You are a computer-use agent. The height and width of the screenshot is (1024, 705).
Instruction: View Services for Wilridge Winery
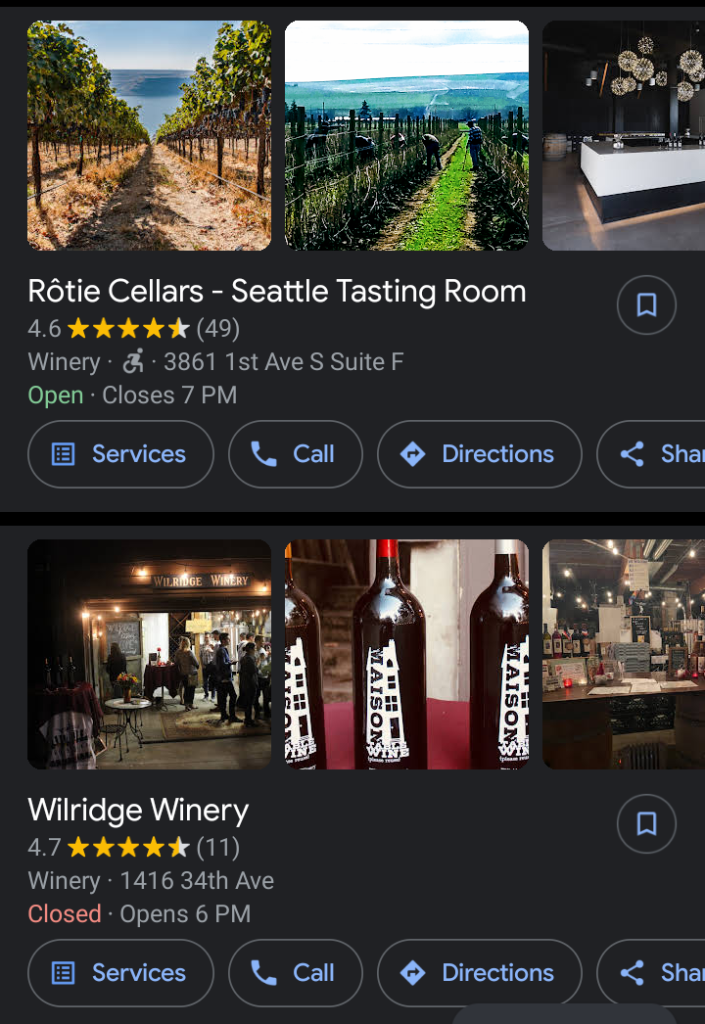point(120,973)
